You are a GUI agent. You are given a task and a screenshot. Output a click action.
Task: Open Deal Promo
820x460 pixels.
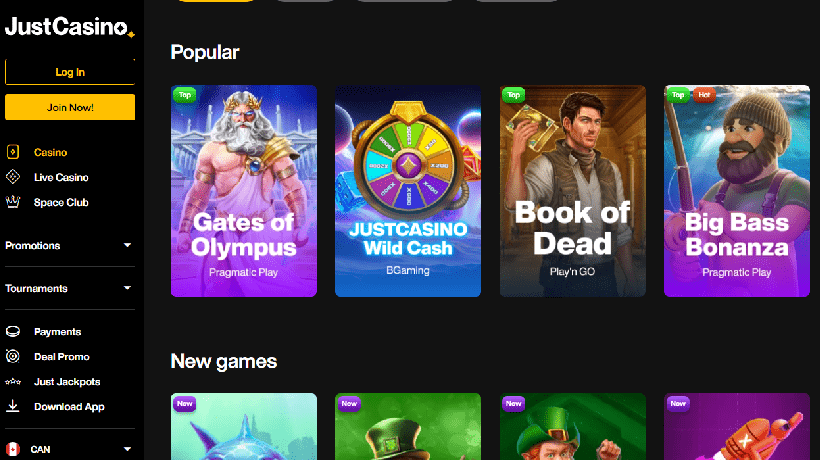pyautogui.click(x=61, y=357)
